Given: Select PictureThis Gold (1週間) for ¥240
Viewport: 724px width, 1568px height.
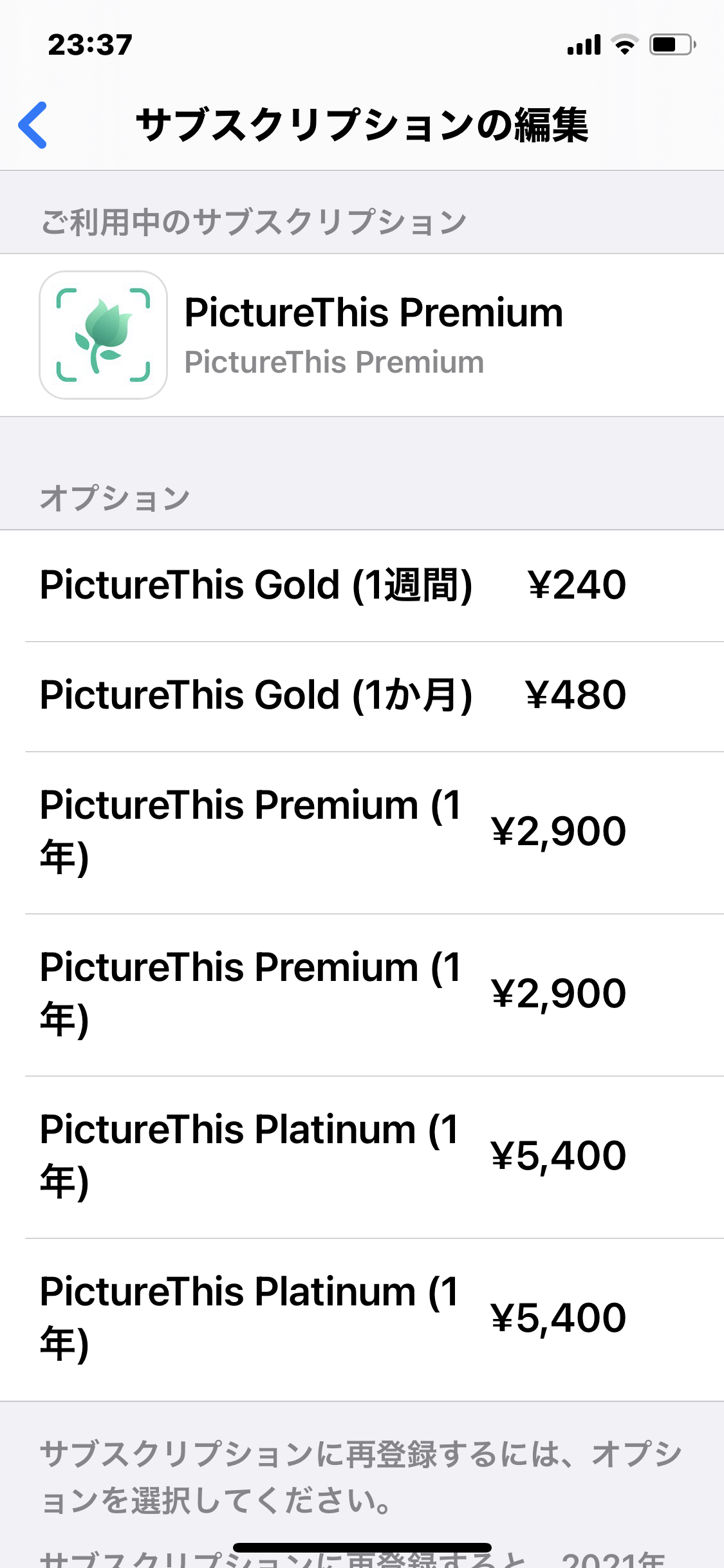Looking at the screenshot, I should point(333,585).
